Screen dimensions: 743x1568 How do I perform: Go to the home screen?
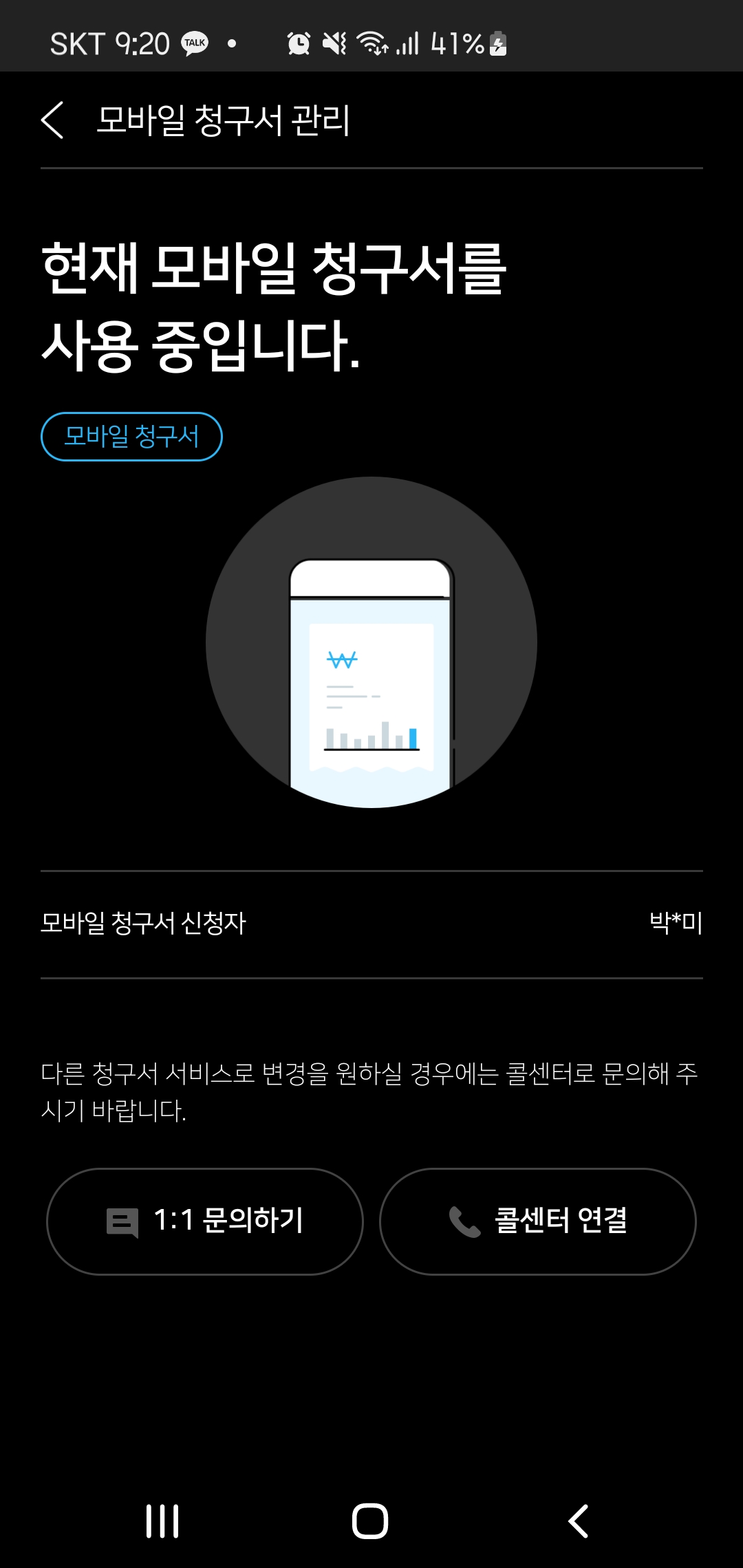tap(370, 1521)
